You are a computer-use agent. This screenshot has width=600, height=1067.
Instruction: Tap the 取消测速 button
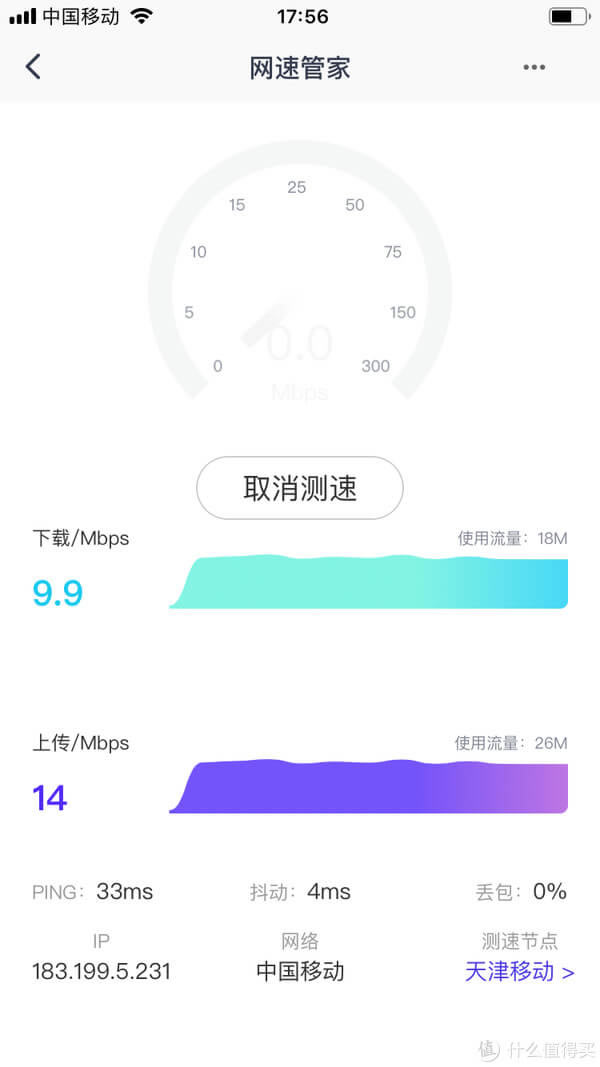tap(300, 489)
